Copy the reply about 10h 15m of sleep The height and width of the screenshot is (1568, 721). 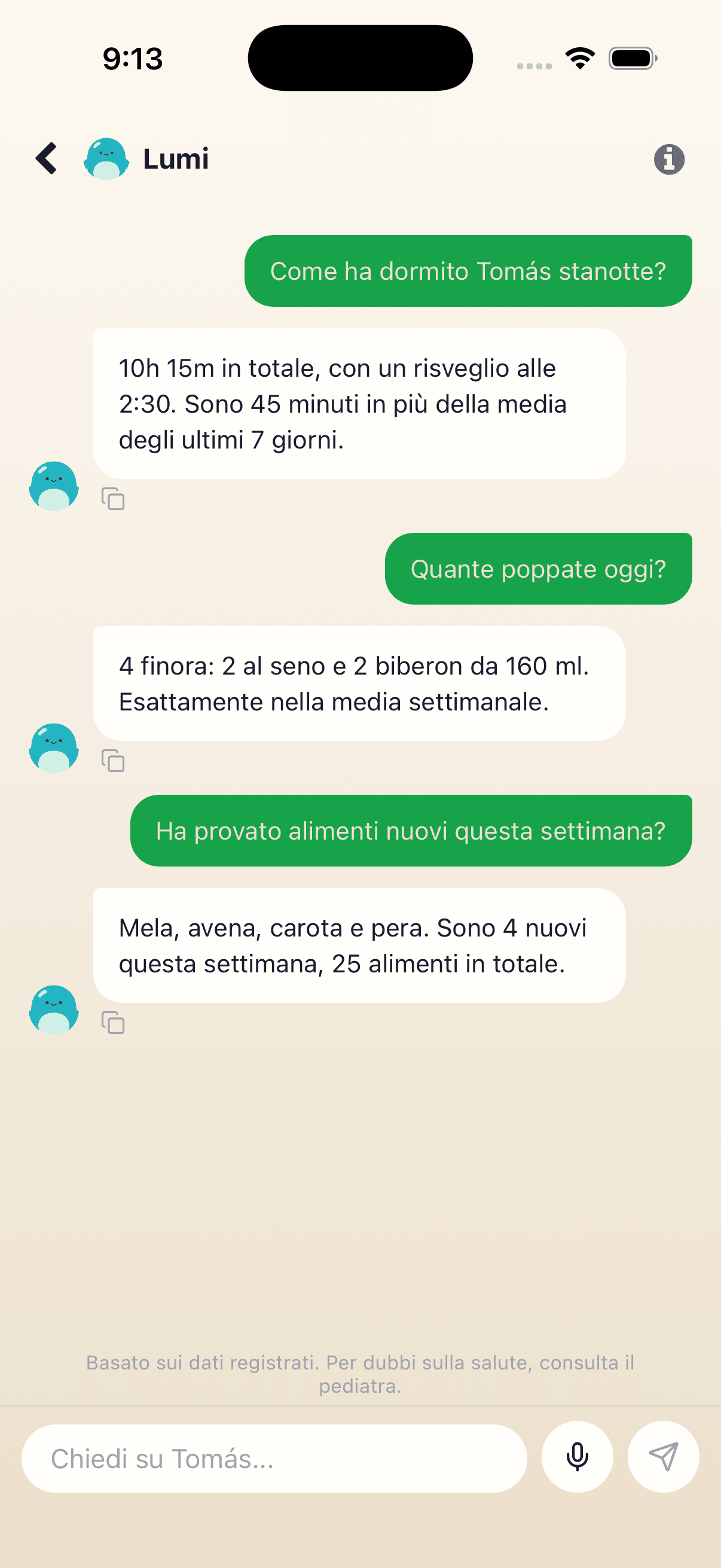[113, 499]
